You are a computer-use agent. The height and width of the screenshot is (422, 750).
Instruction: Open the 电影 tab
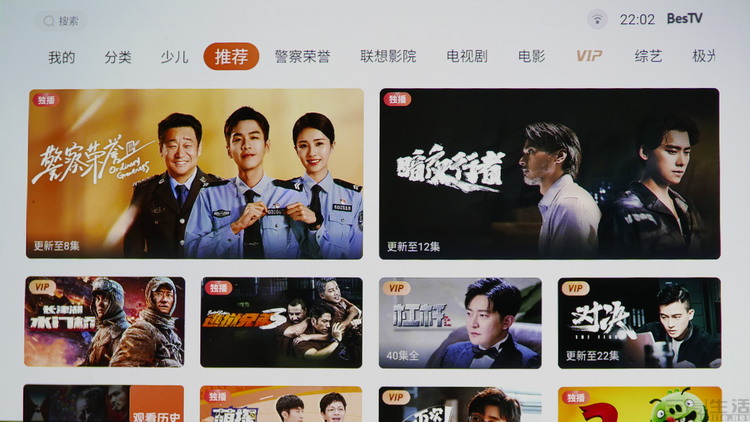point(532,56)
